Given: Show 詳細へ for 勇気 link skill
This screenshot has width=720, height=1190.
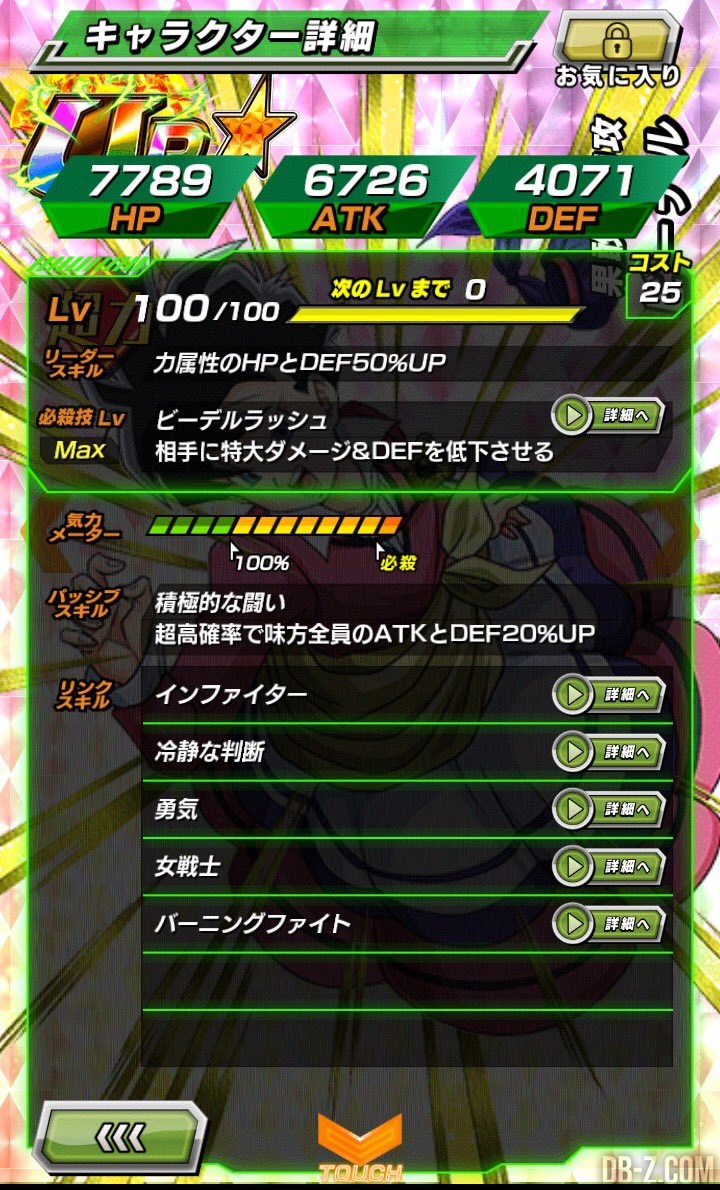Looking at the screenshot, I should (607, 809).
